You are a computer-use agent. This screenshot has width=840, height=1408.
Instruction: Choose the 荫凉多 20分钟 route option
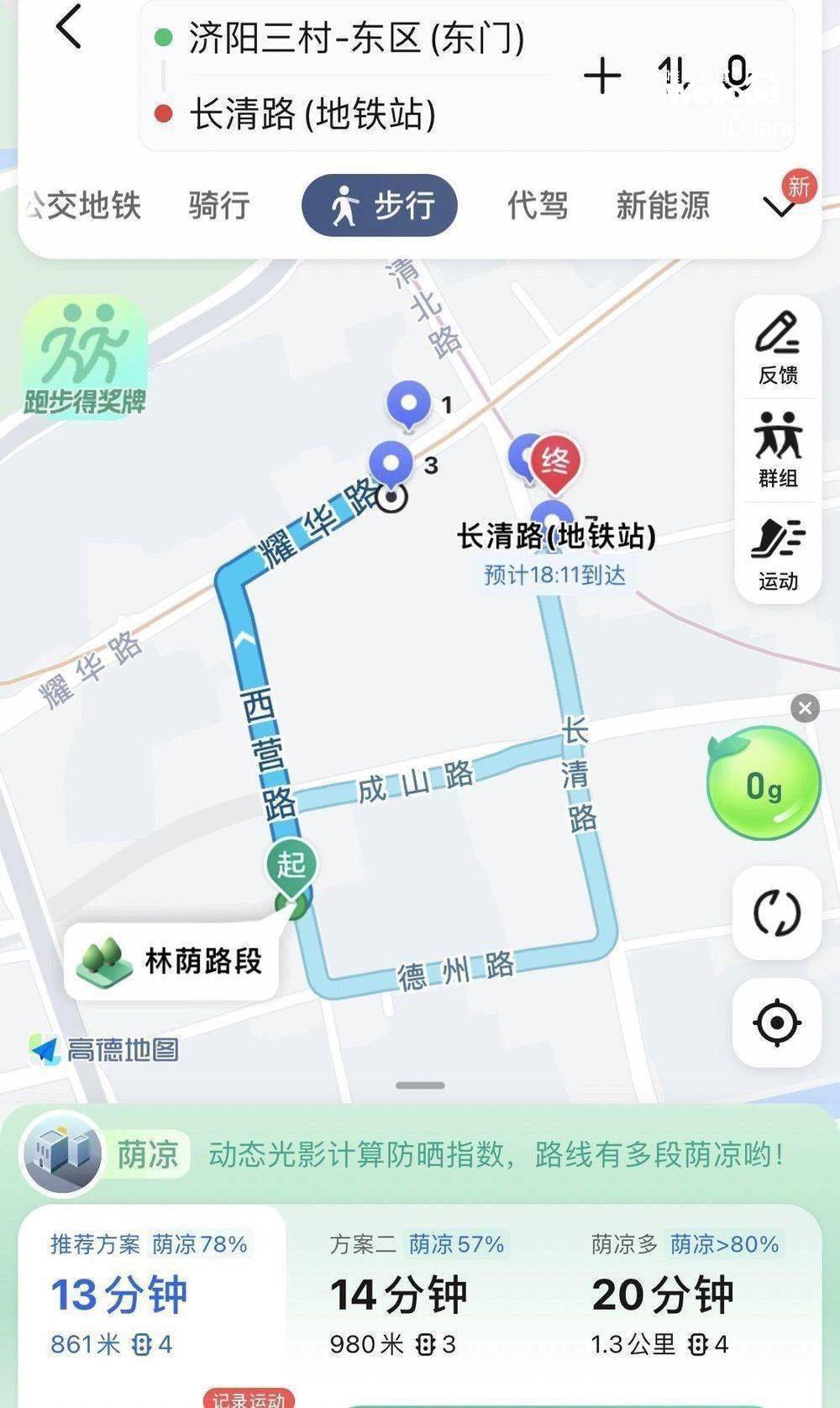685,1294
